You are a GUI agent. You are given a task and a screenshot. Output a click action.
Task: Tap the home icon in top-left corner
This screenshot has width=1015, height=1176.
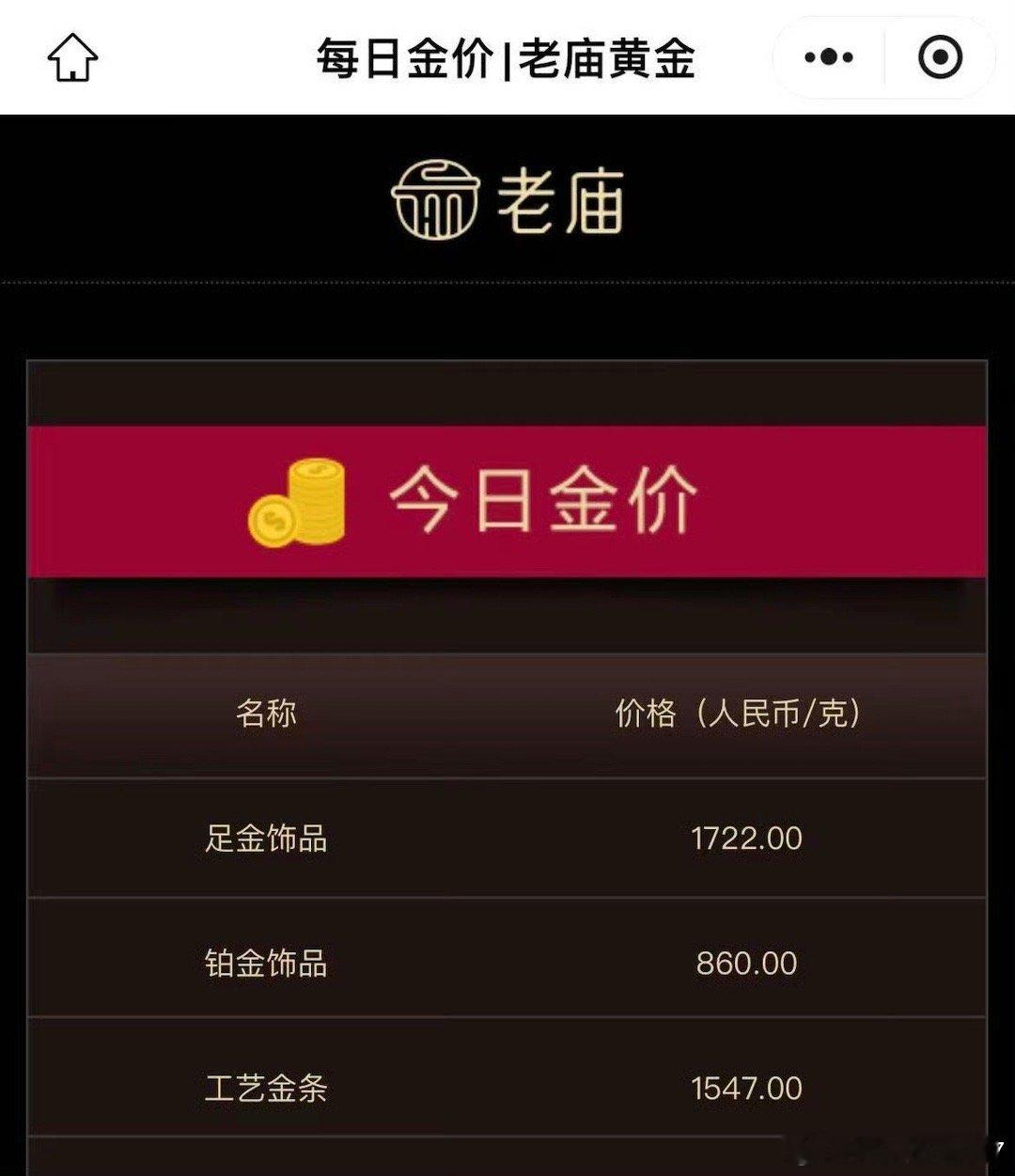73,56
